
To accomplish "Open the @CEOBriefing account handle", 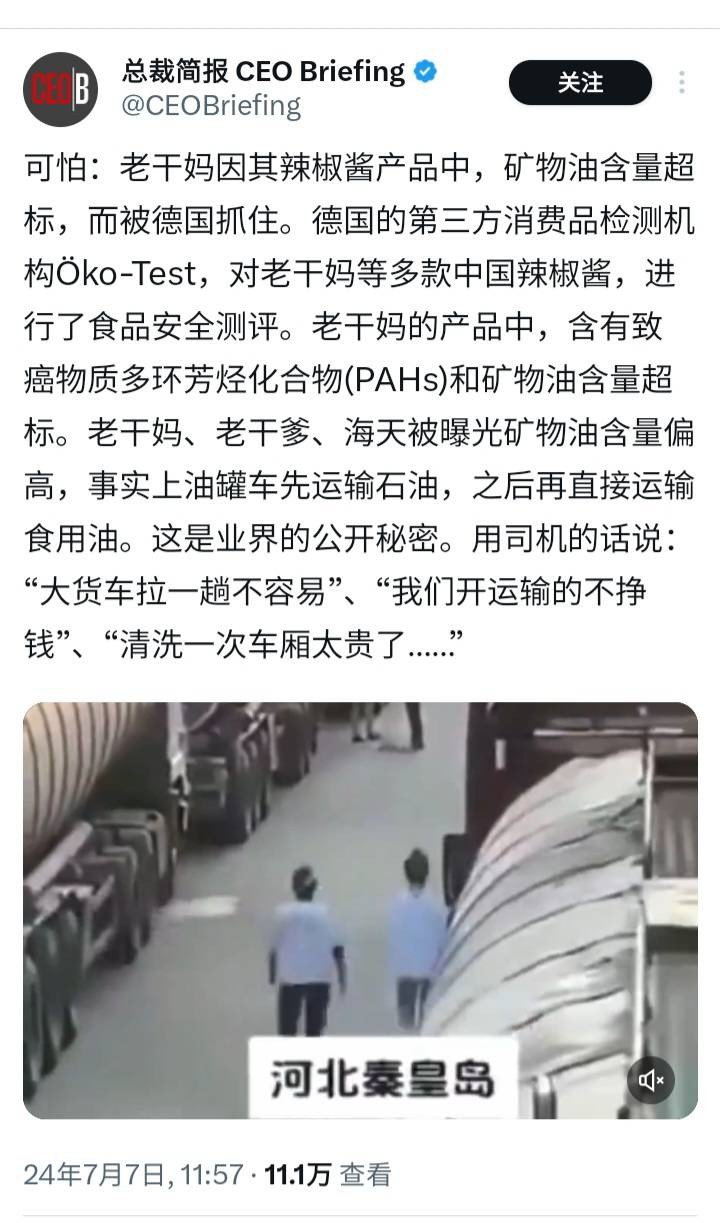I will [x=211, y=106].
